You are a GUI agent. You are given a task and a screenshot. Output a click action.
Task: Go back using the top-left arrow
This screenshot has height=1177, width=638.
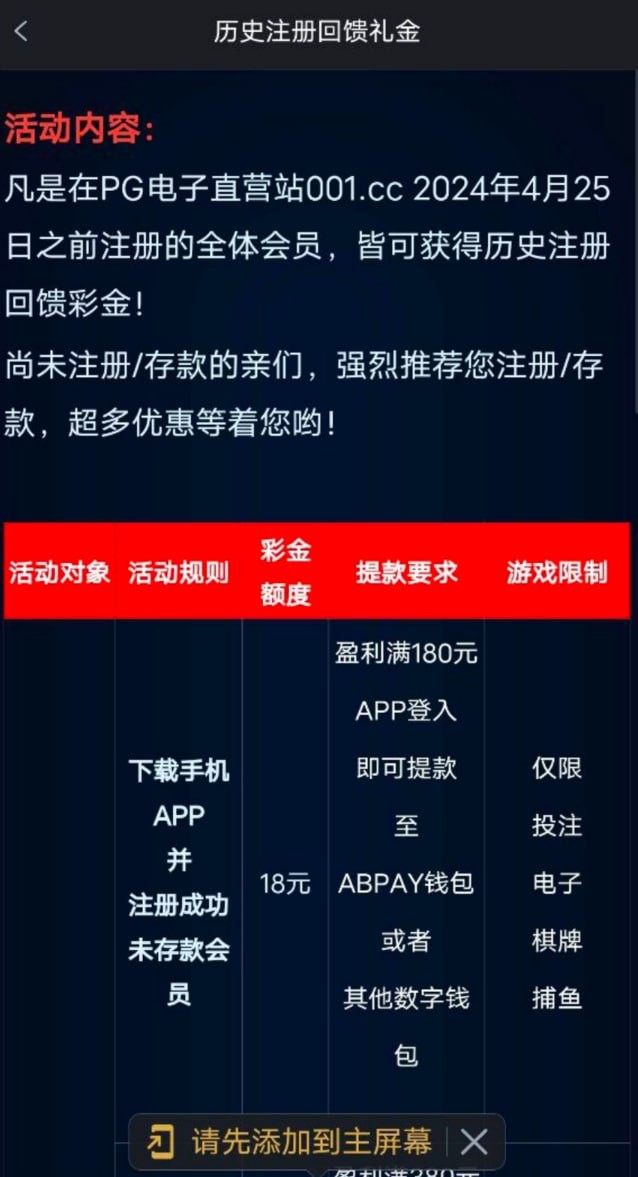[22, 32]
